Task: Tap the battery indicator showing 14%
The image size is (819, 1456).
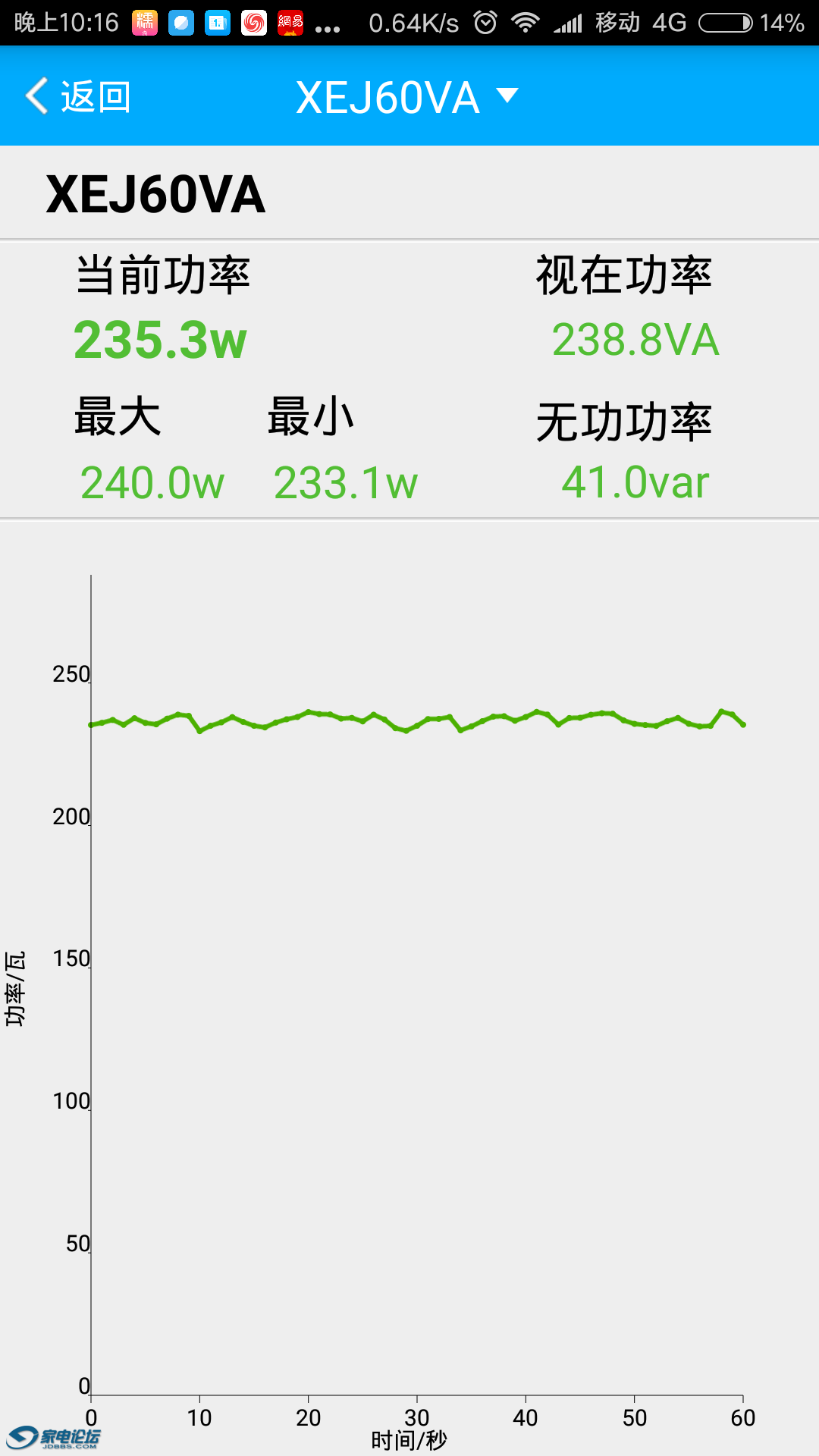Action: click(726, 22)
